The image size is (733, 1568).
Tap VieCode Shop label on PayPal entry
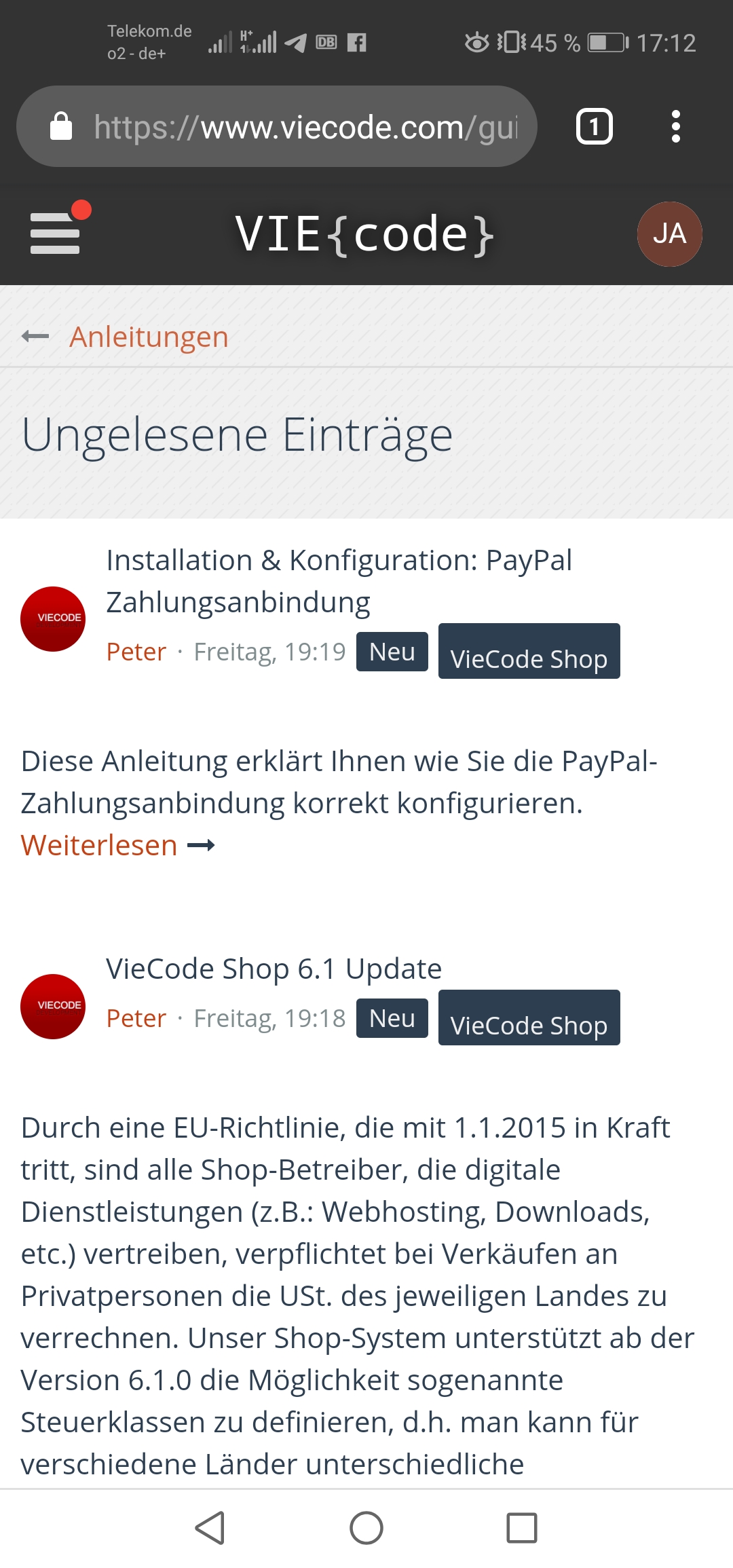529,652
